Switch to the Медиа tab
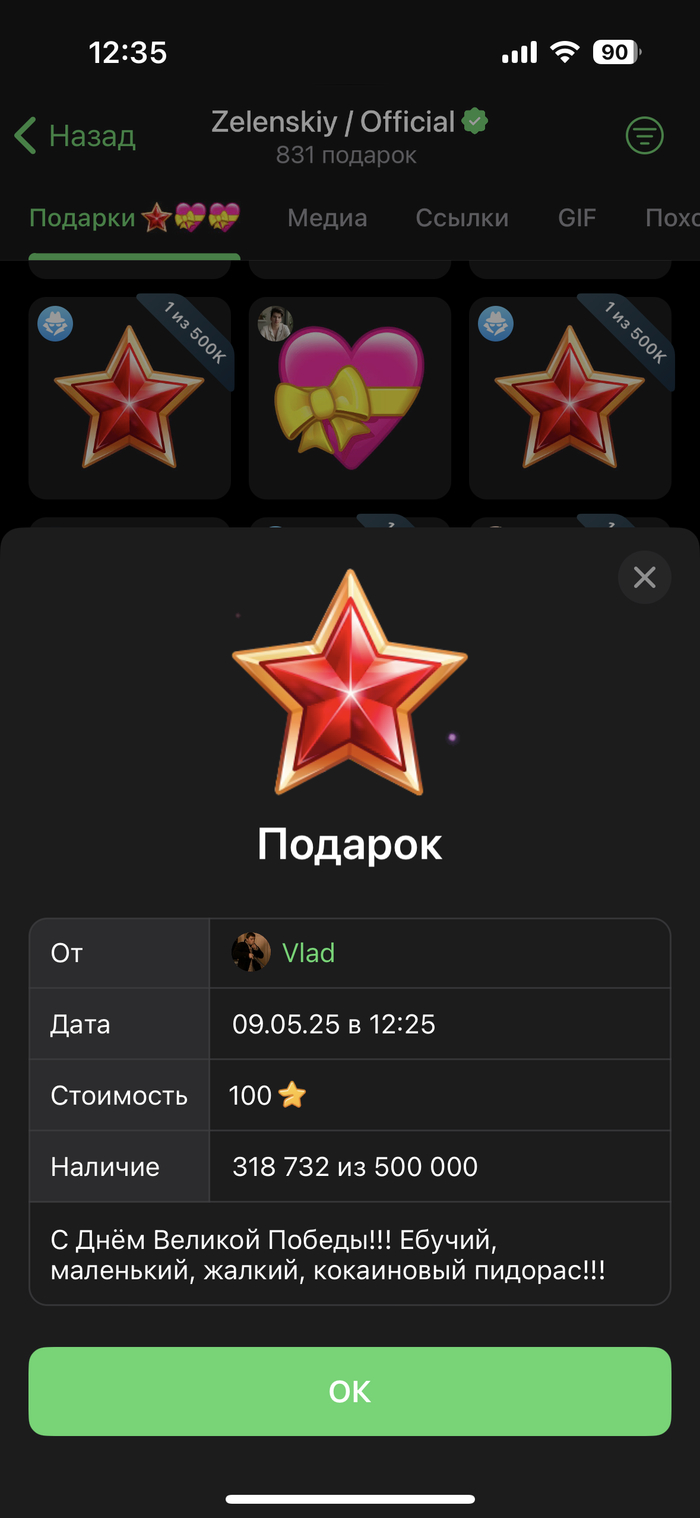Viewport: 700px width, 1518px height. pyautogui.click(x=327, y=218)
